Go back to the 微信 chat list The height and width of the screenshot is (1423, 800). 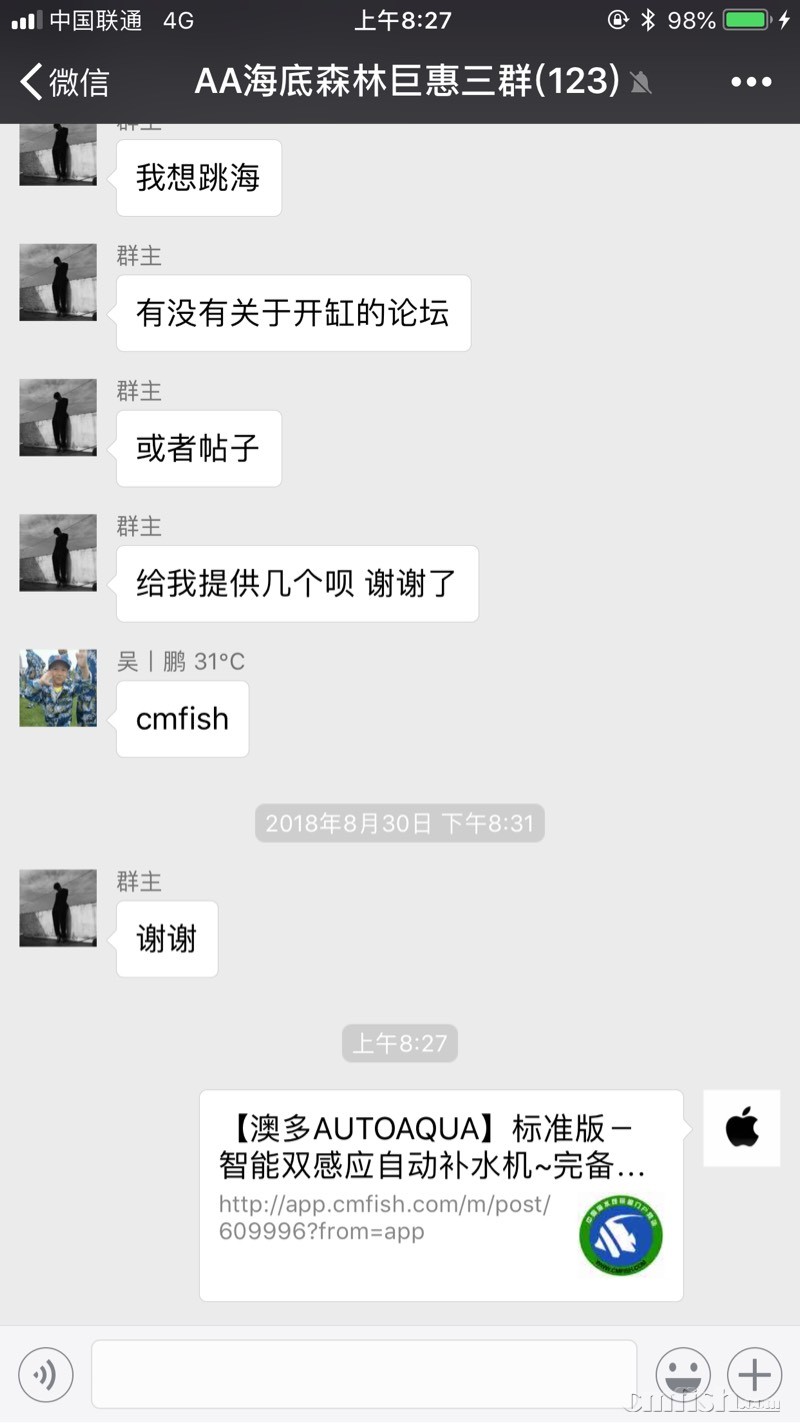65,82
